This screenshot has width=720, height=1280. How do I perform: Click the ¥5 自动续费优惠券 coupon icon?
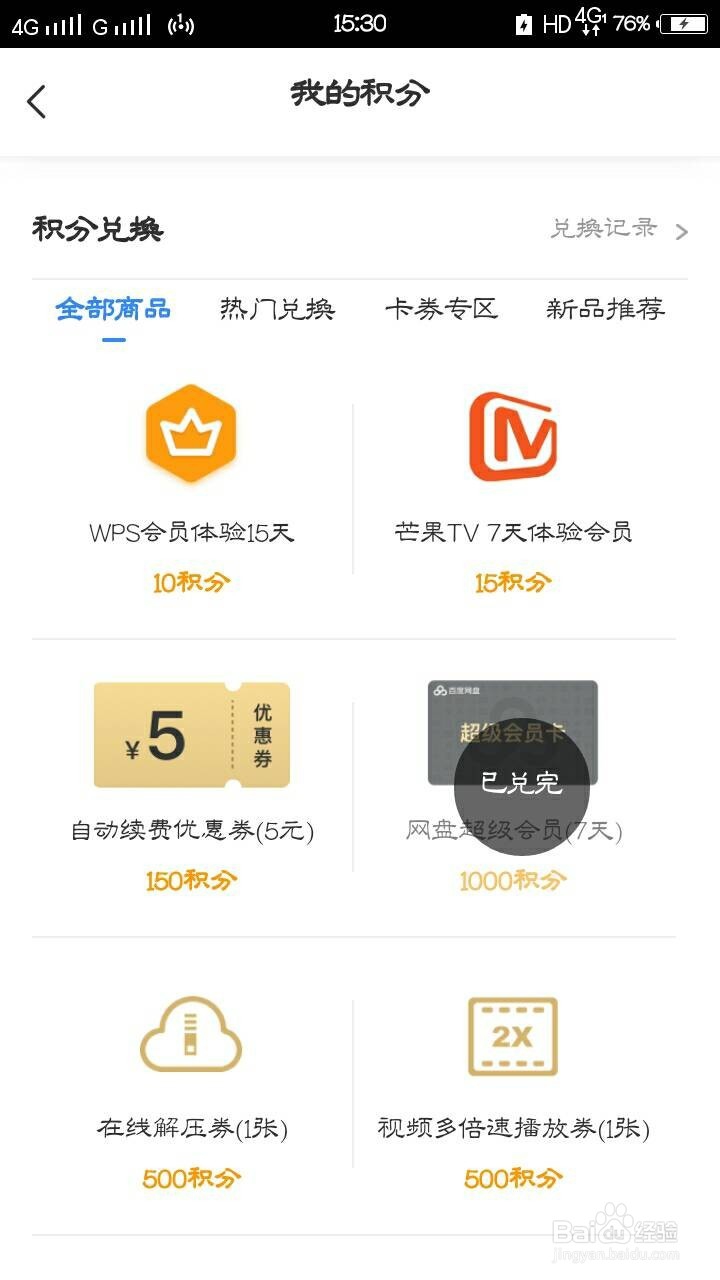pos(191,735)
